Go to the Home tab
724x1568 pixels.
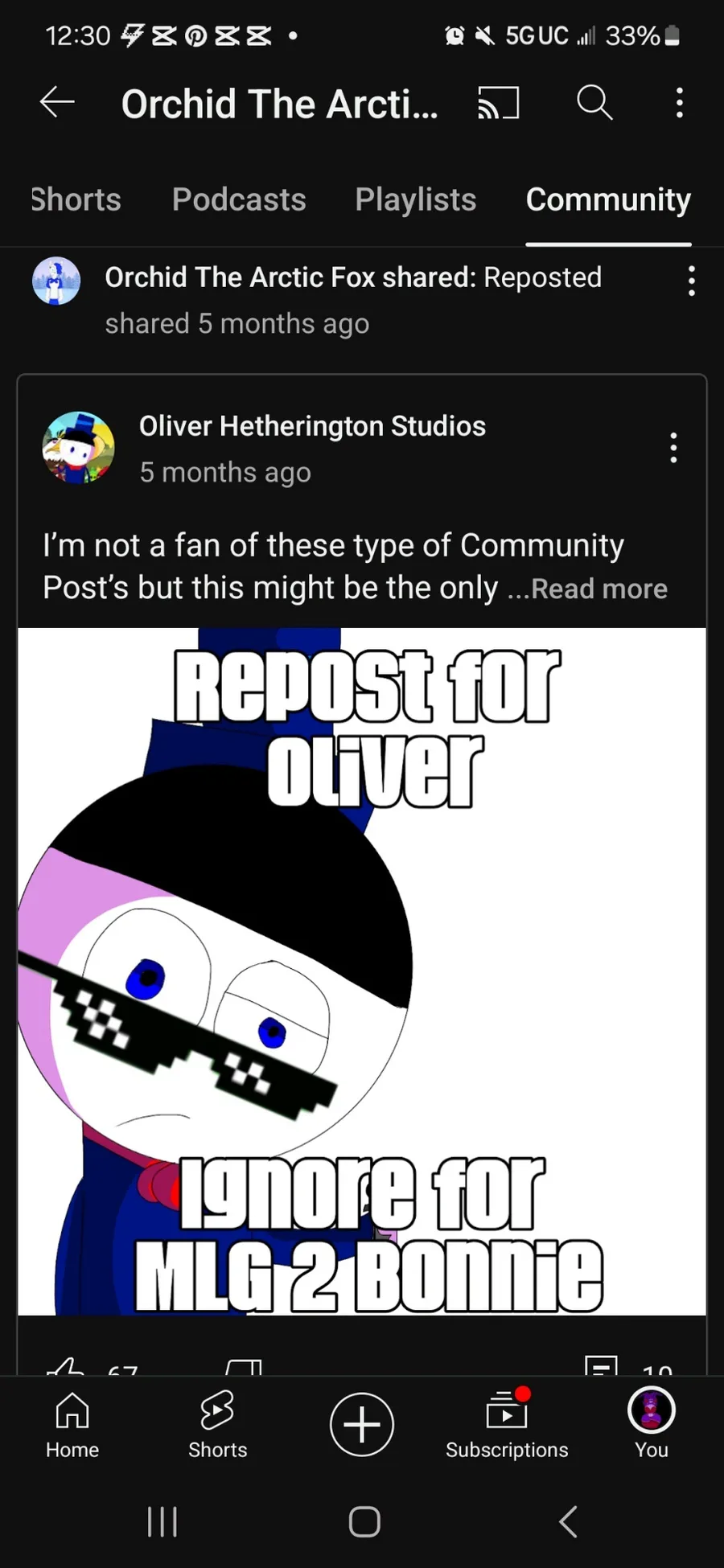coord(72,1425)
